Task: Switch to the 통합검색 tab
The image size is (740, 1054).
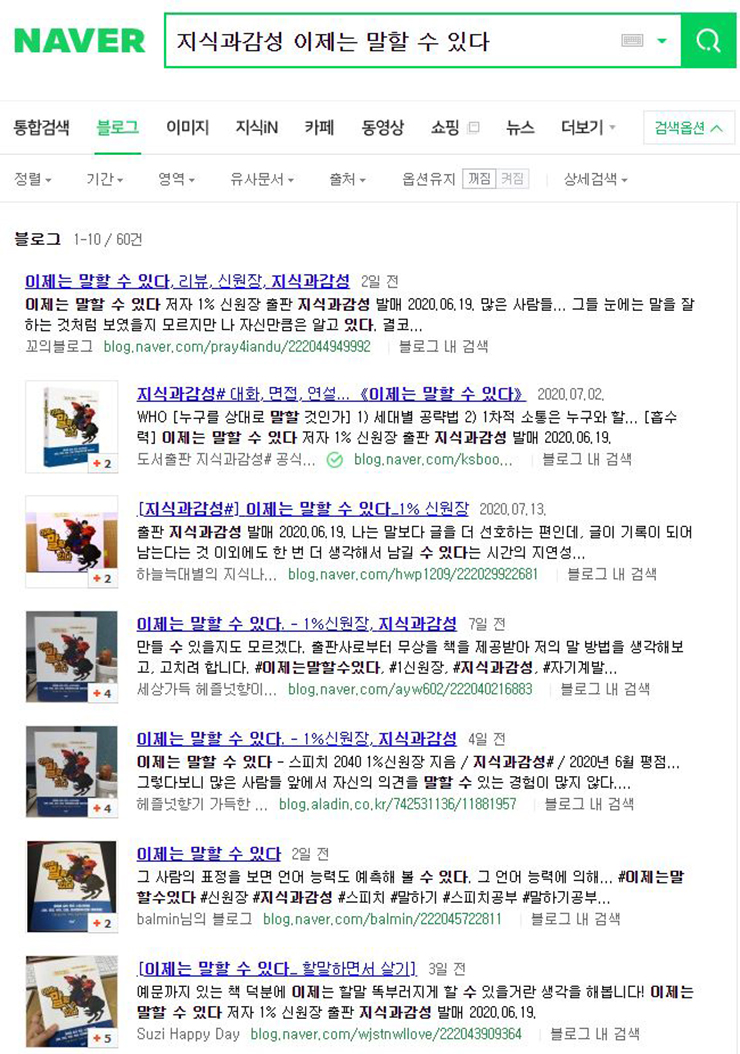Action: pyautogui.click(x=41, y=128)
